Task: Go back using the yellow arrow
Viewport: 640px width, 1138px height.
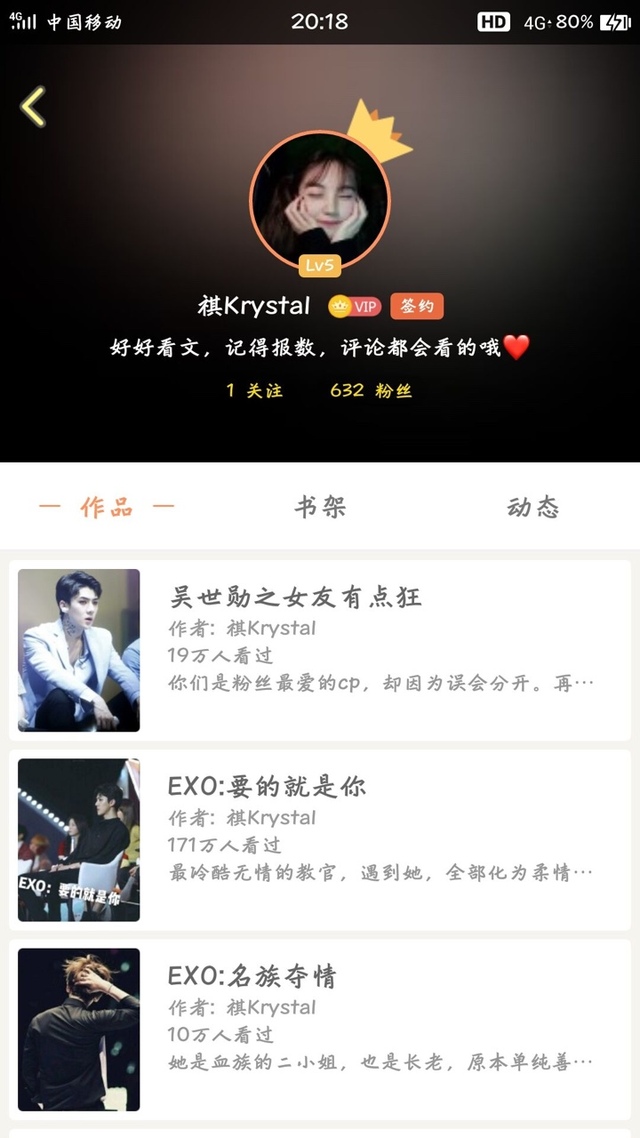Action: coord(33,107)
